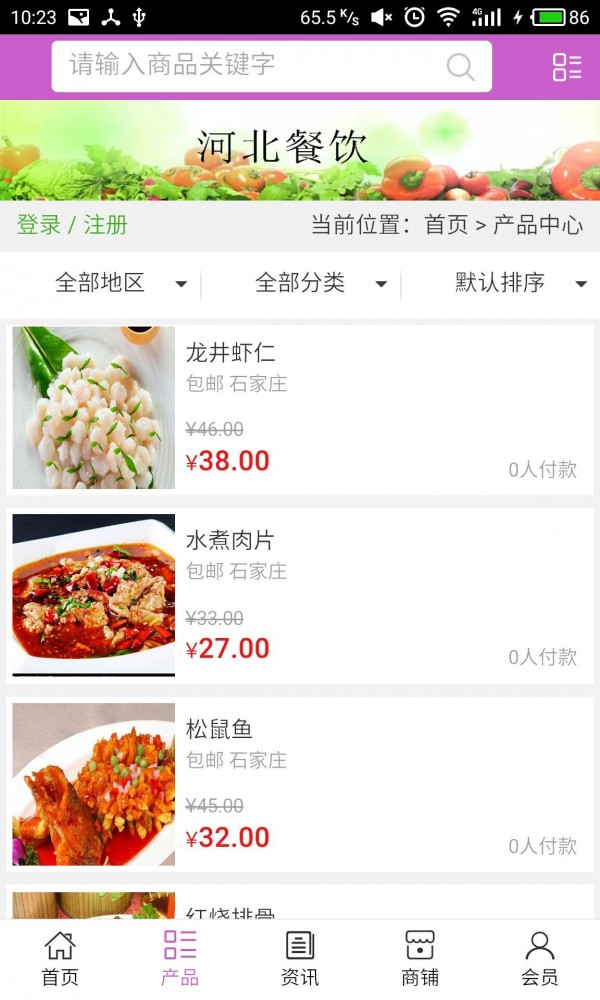600x1000 pixels.
Task: Tap the product keyword search field
Action: (x=250, y=66)
